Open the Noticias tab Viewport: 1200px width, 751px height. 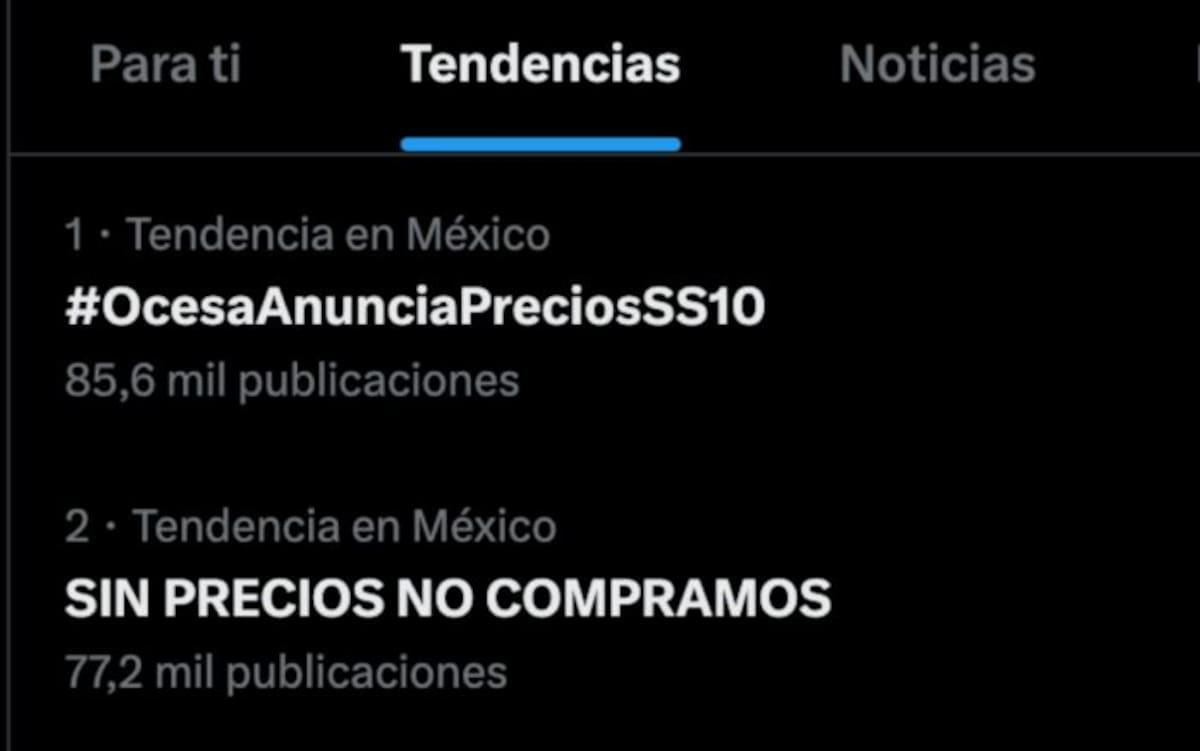tap(937, 65)
